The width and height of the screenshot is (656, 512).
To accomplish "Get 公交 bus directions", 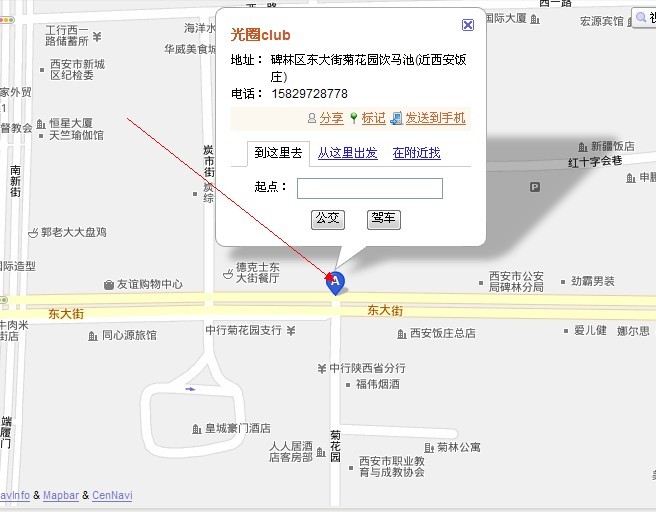I will coord(327,218).
